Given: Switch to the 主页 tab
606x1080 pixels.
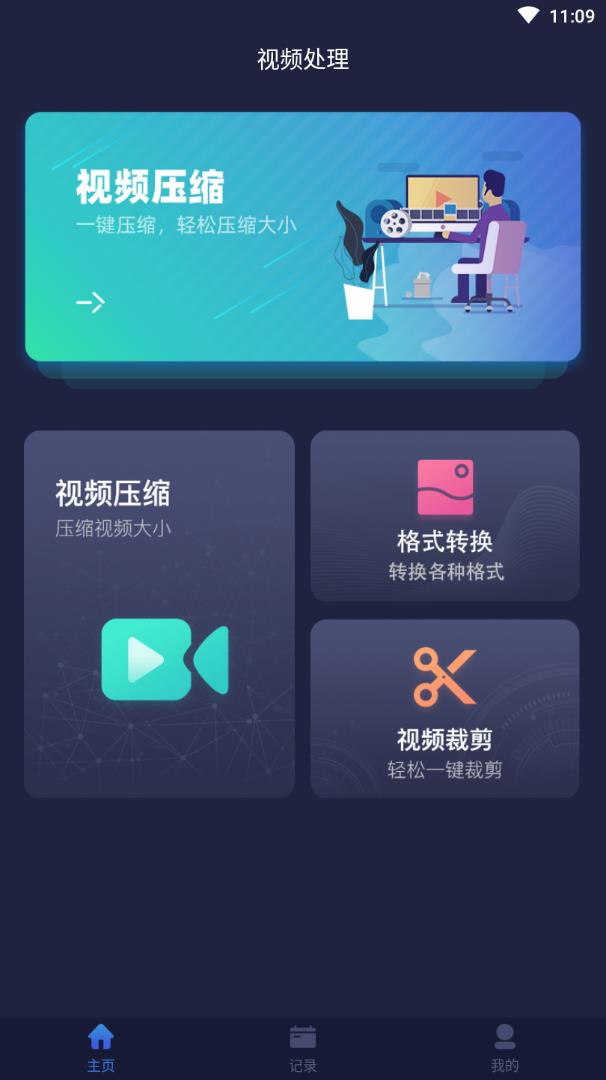Looking at the screenshot, I should click(x=101, y=1047).
